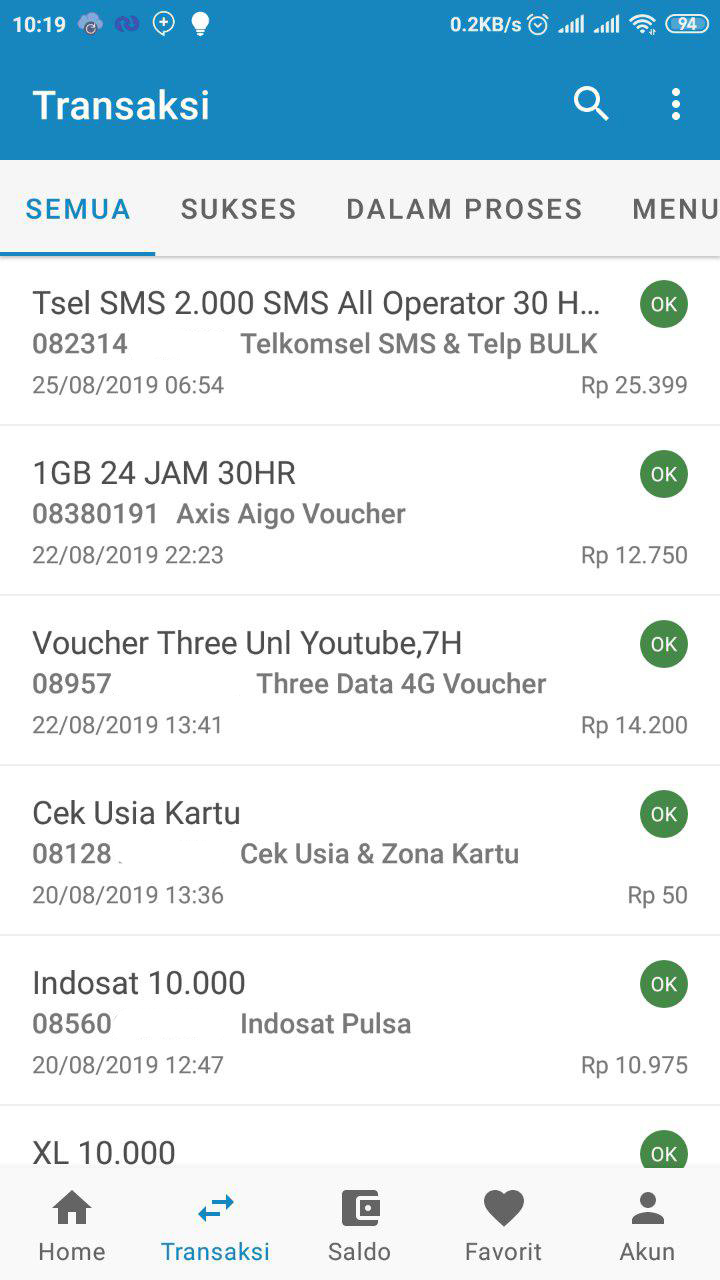This screenshot has height=1280, width=720.
Task: Switch to the DALAM PROSES tab
Action: 464,209
